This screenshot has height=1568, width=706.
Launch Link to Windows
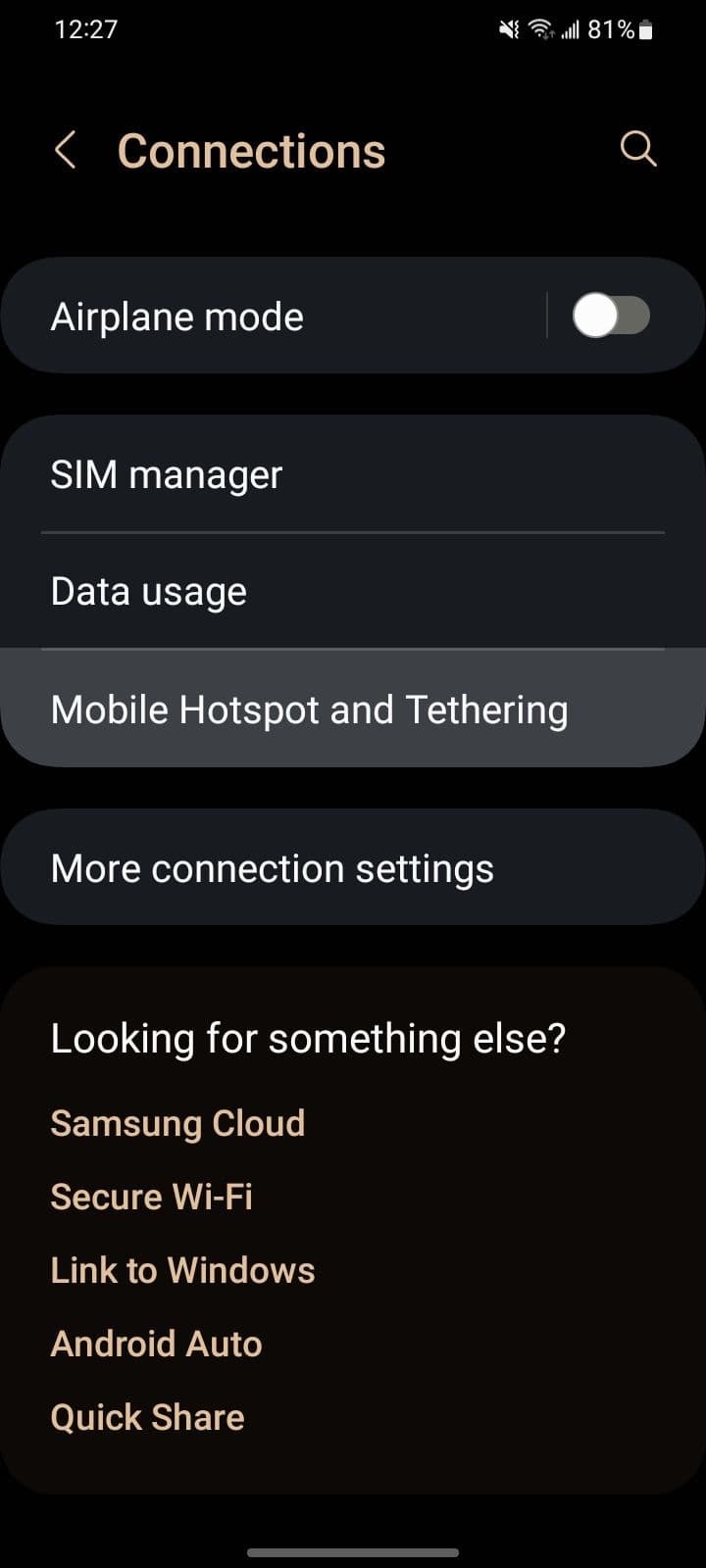click(182, 1270)
